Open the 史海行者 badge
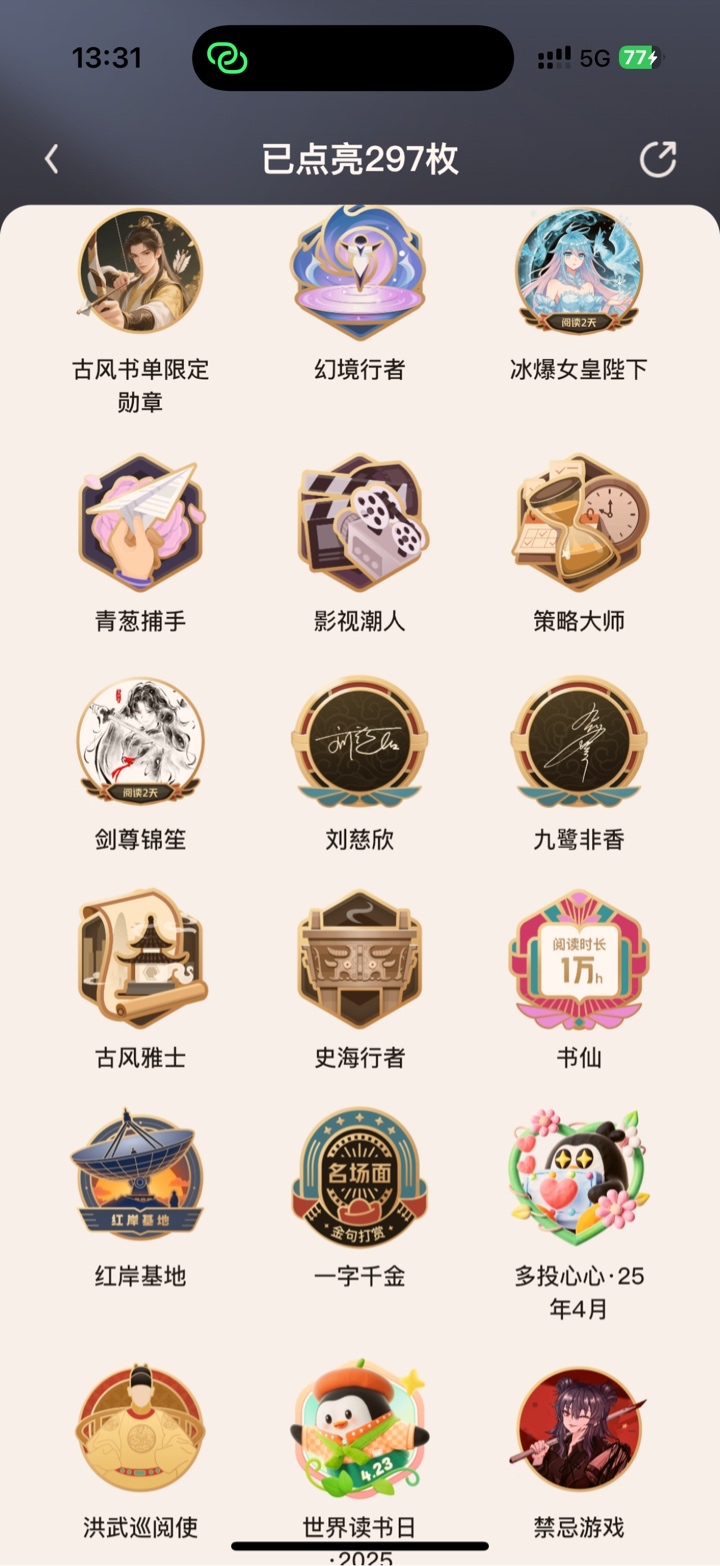Image resolution: width=720 pixels, height=1566 pixels. click(359, 960)
